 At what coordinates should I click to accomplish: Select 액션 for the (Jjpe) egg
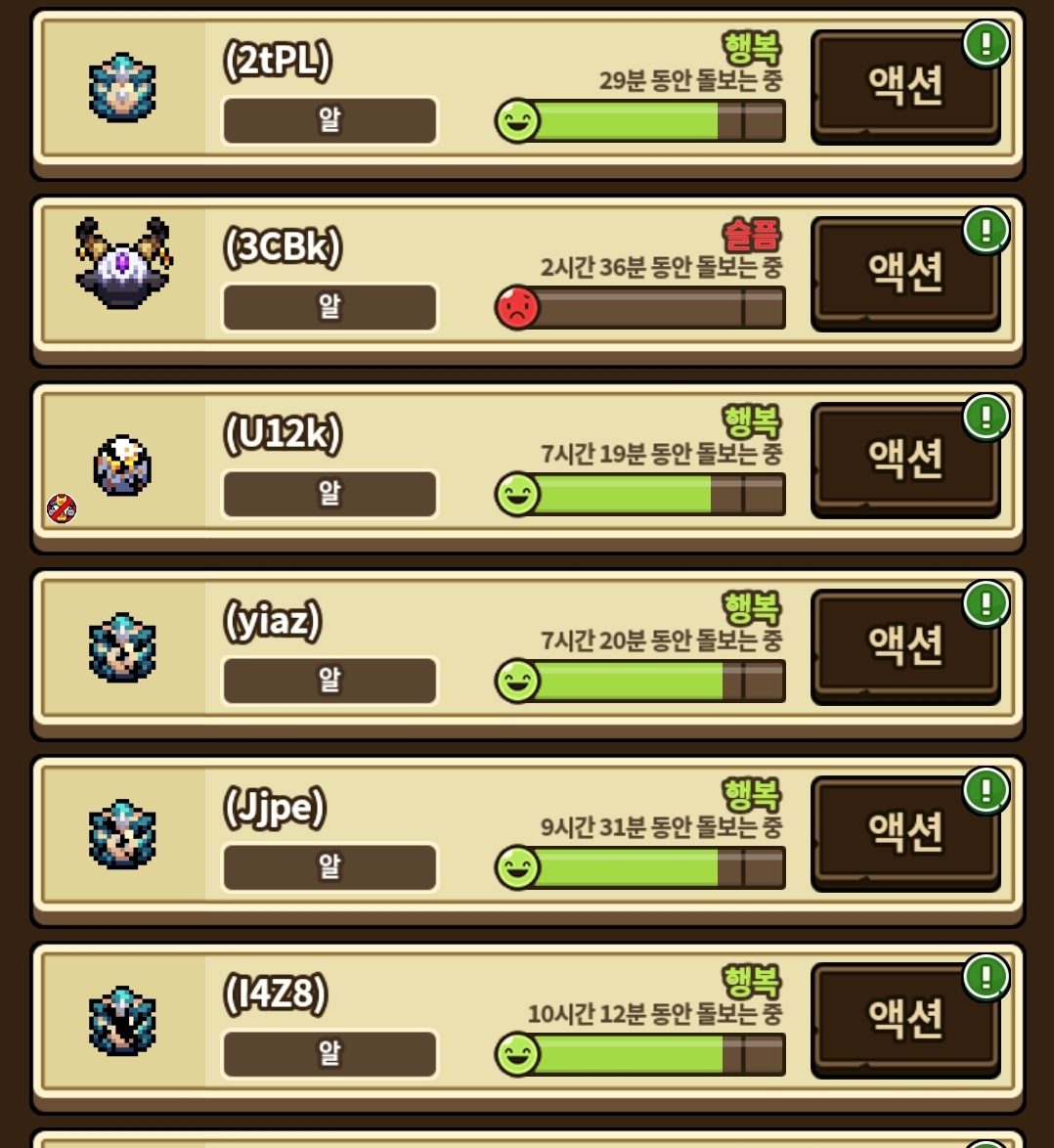pyautogui.click(x=904, y=833)
